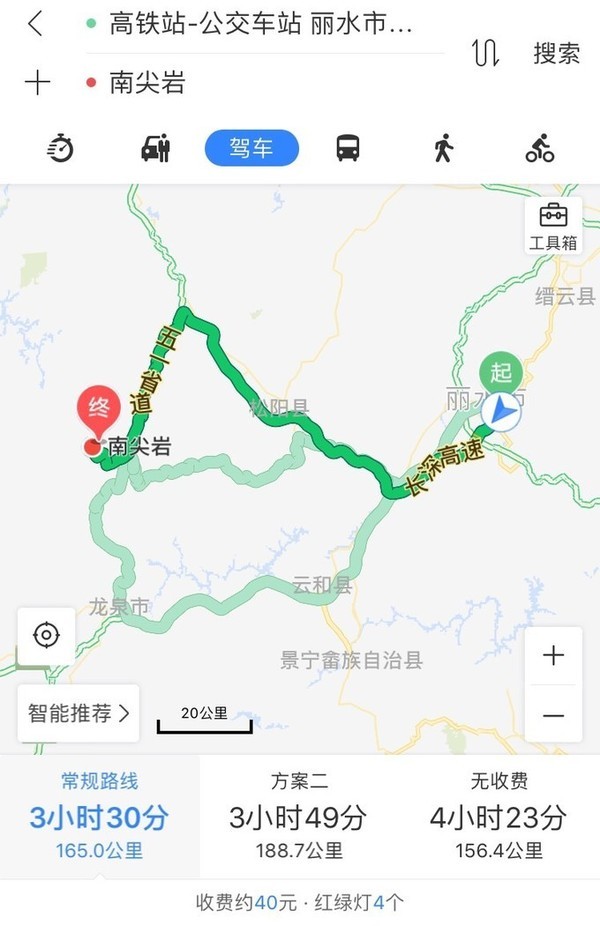Select the 驾车 driving tab

pos(252,149)
